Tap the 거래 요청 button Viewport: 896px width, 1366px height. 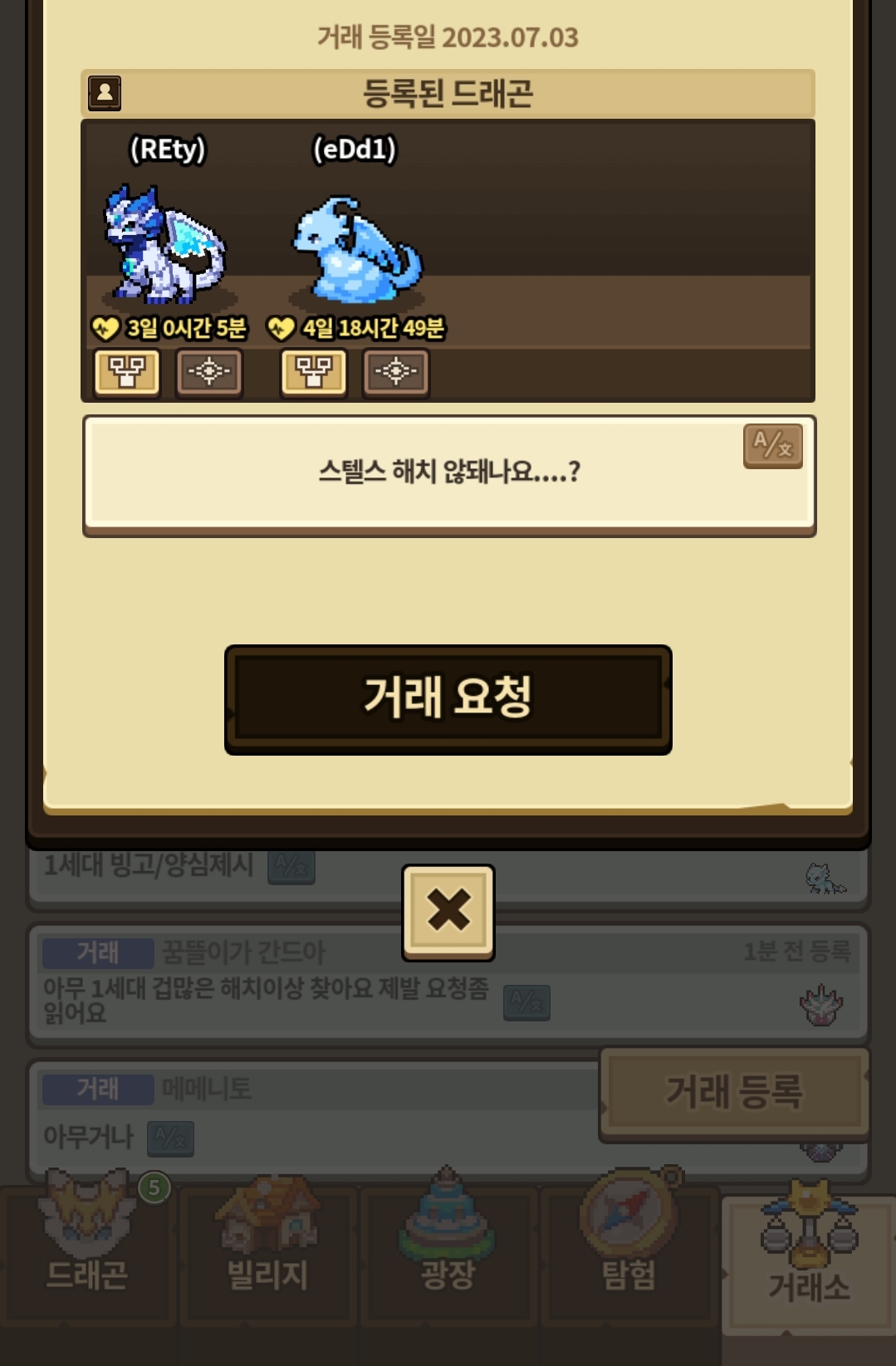pyautogui.click(x=448, y=698)
